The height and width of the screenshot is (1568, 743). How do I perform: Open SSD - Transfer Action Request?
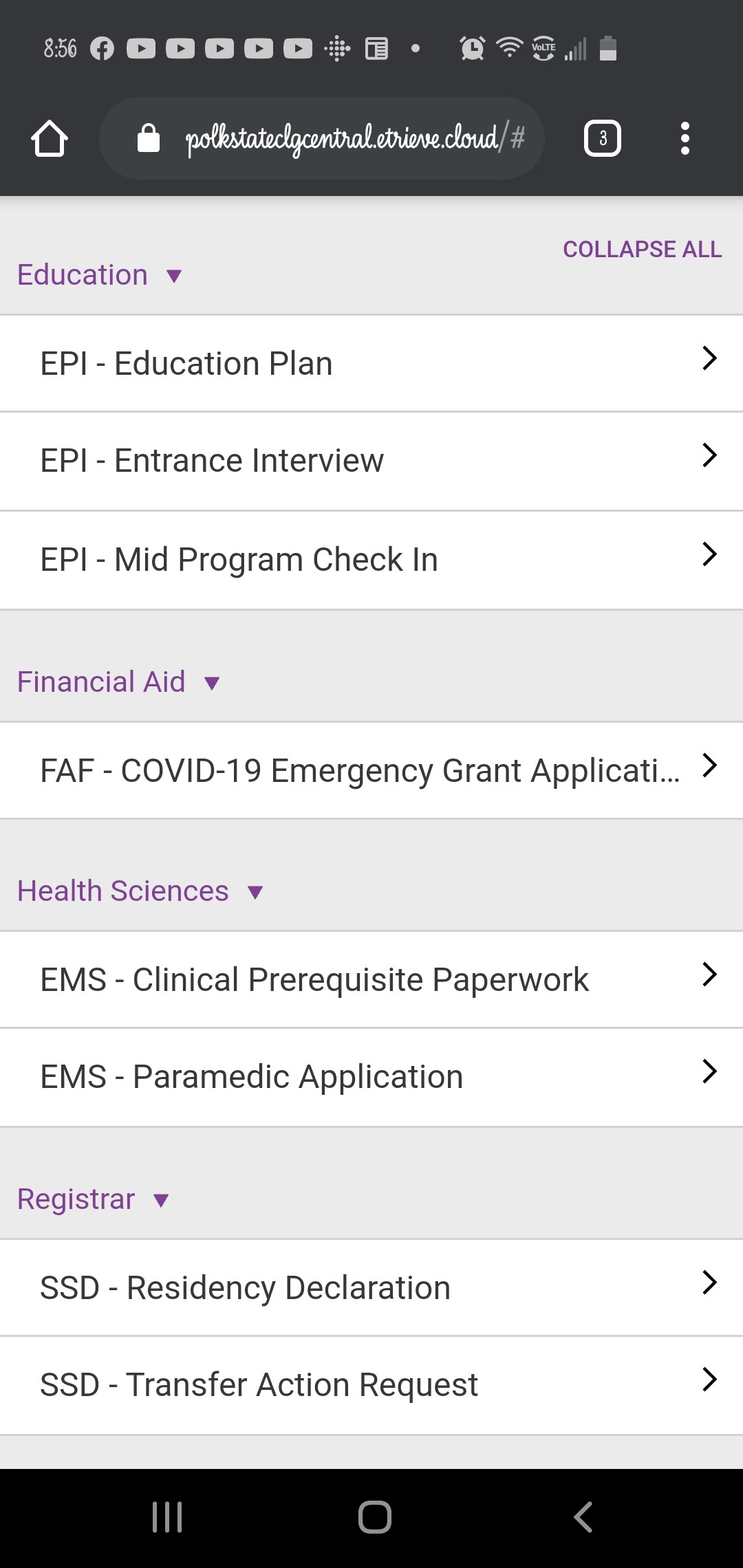coord(371,1385)
